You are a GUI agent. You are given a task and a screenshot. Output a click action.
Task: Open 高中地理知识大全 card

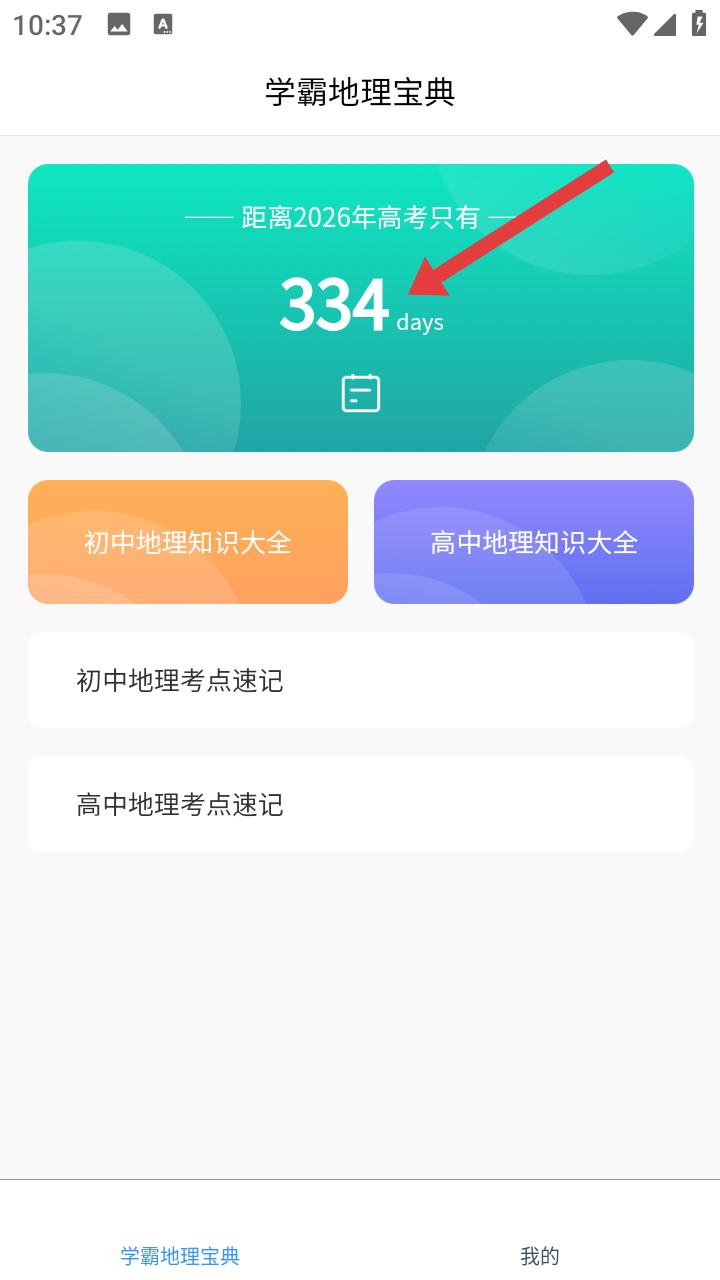click(534, 542)
